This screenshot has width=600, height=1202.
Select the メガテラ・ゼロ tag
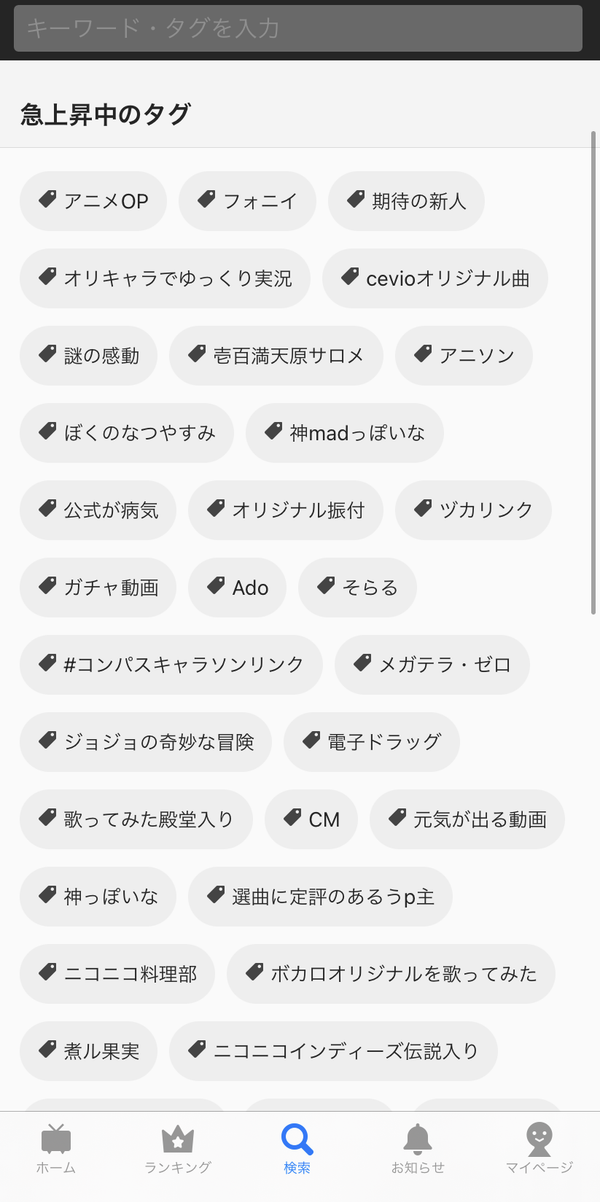pos(432,664)
